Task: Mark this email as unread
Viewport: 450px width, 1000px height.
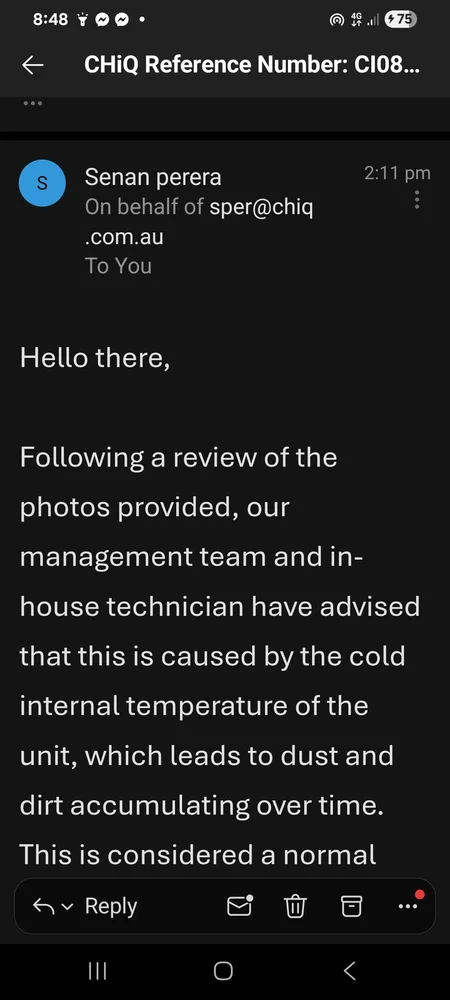Action: pos(240,906)
